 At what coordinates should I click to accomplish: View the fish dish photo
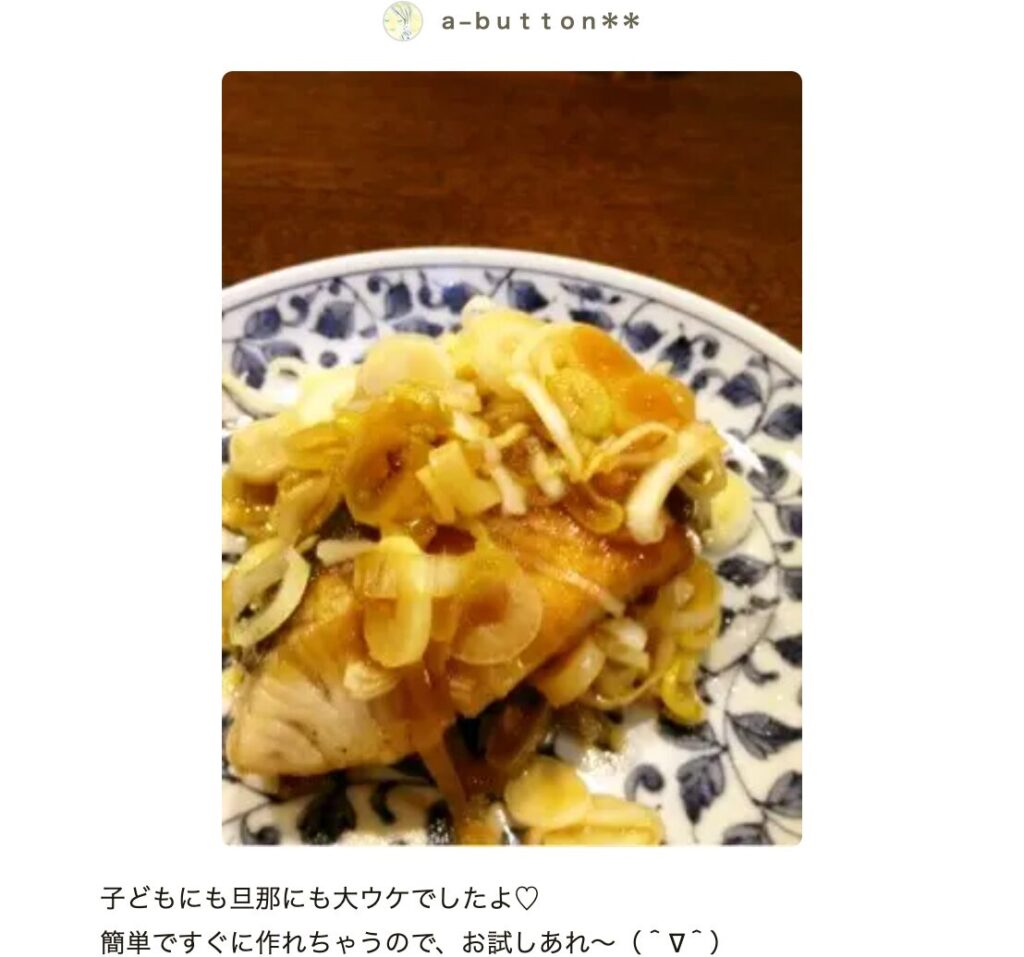point(511,458)
